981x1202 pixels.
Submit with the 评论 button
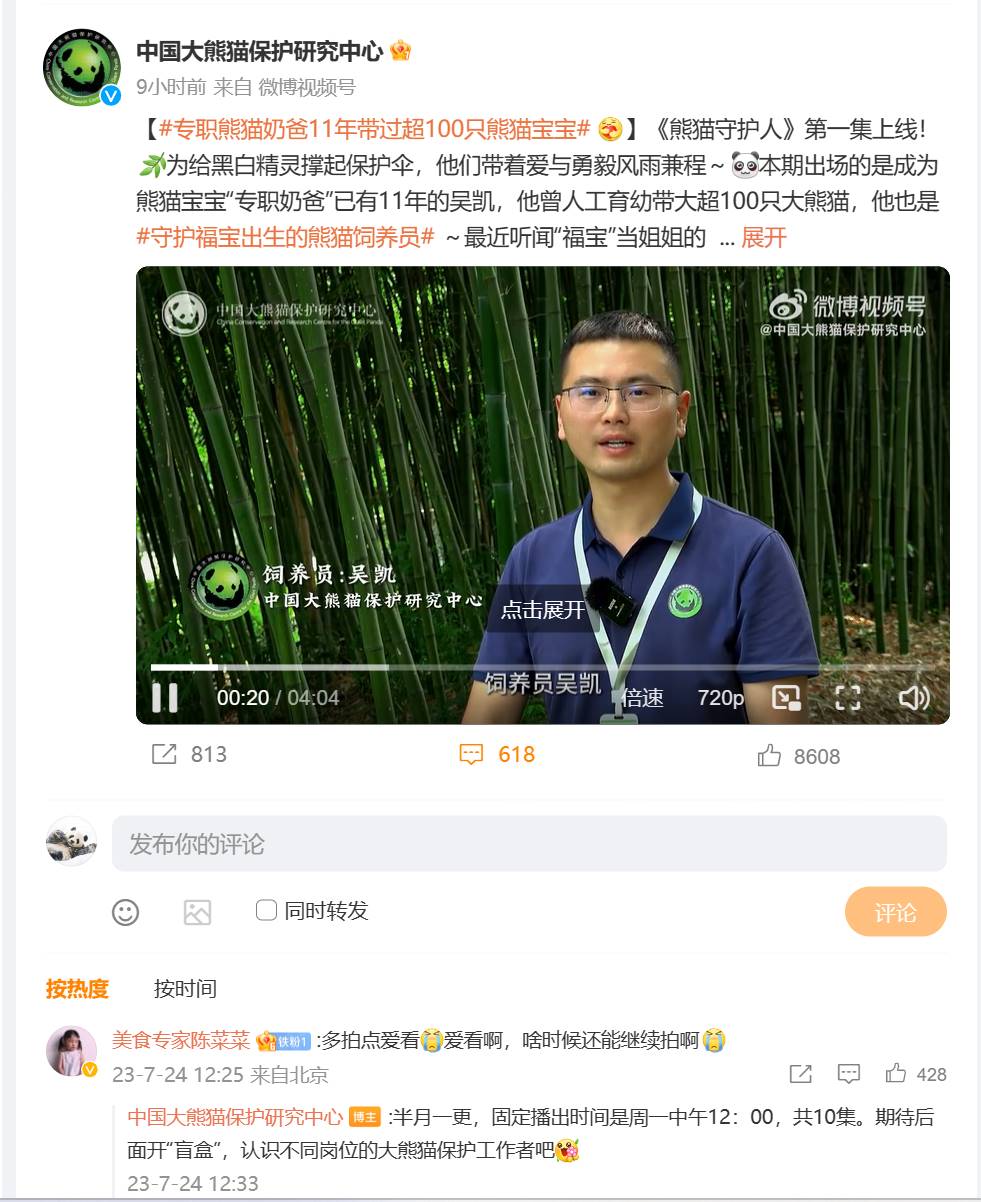(895, 912)
